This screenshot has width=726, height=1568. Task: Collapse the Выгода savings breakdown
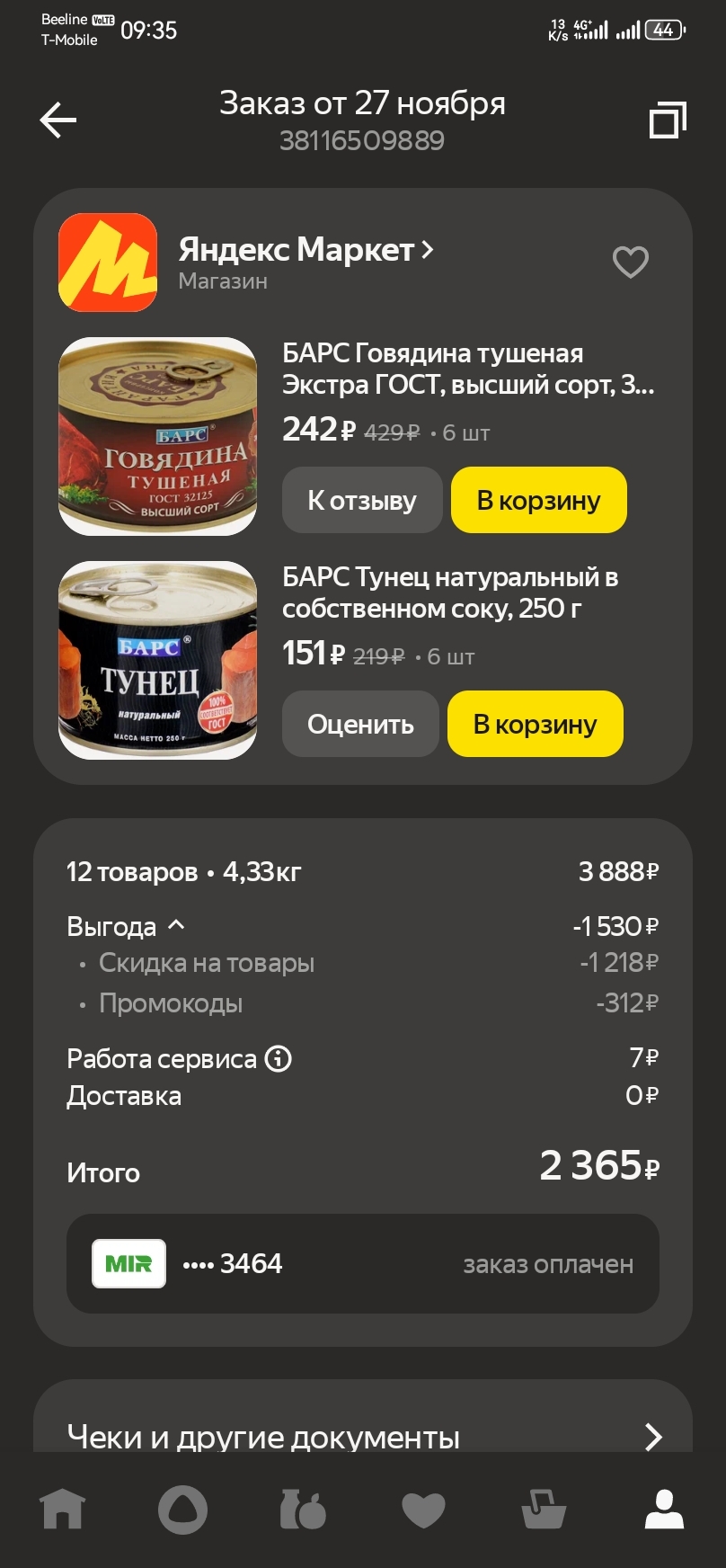tap(177, 925)
